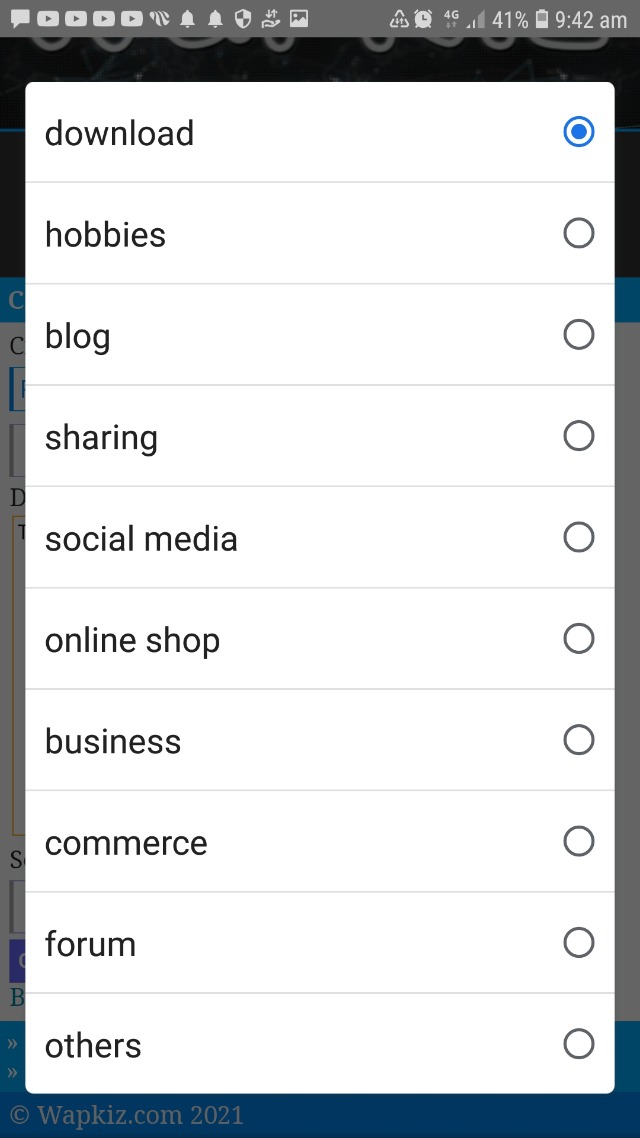640x1138 pixels.
Task: Pick the others option
Action: point(320,1045)
